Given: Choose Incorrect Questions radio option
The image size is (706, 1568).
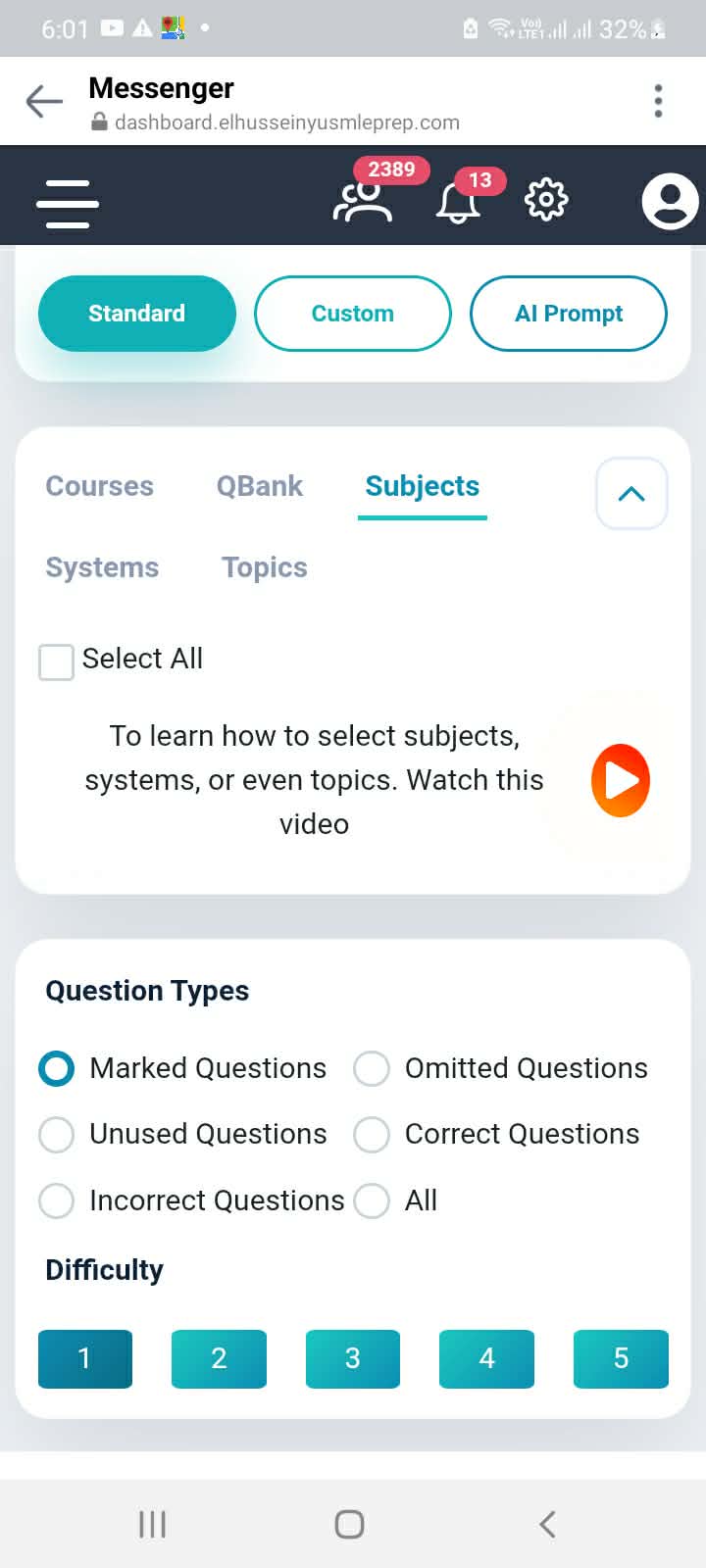Looking at the screenshot, I should click(57, 1200).
